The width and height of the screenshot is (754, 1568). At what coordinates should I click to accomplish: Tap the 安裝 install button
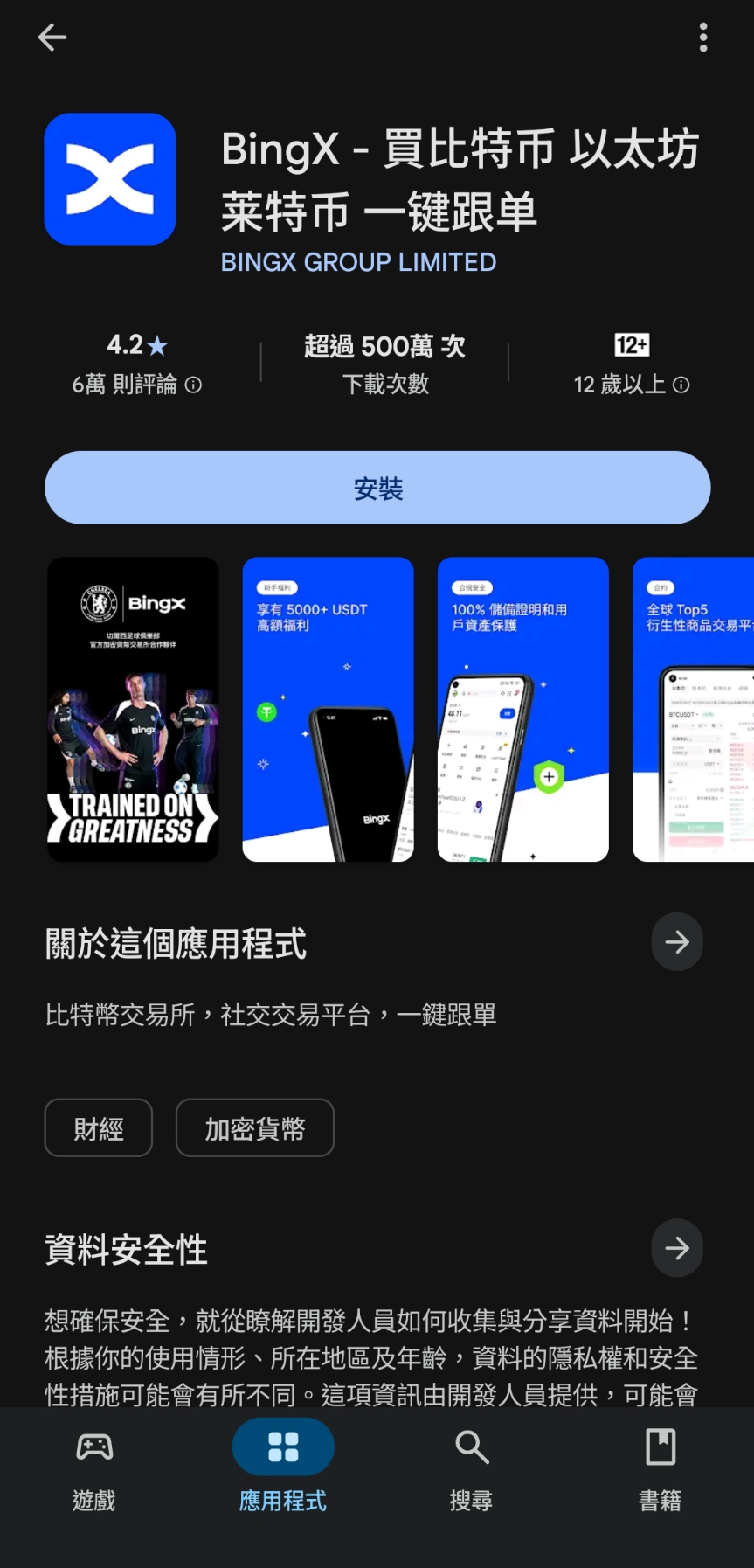click(x=377, y=489)
